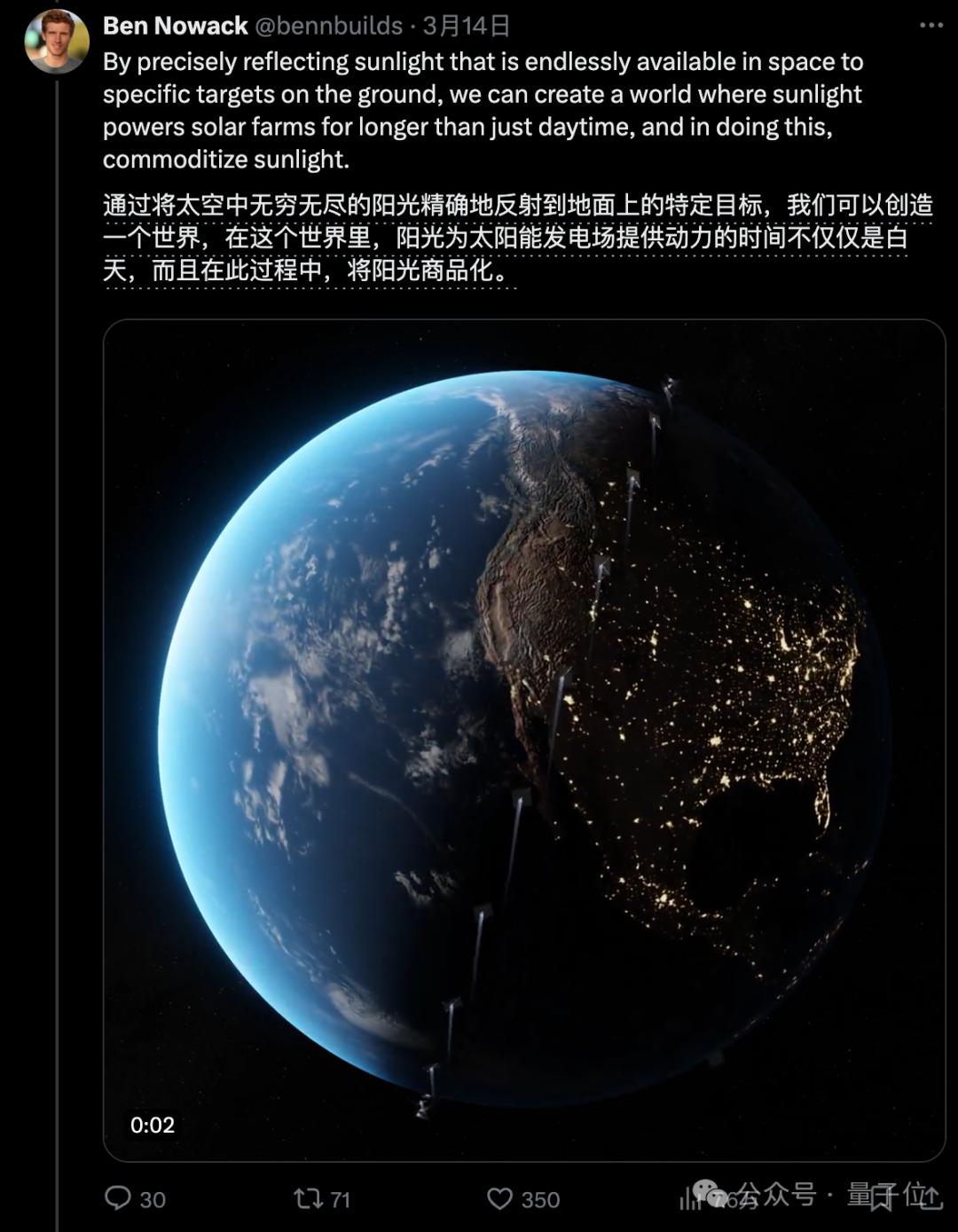
Task: Open Ben Nowack's profile avatar
Action: tap(56, 41)
